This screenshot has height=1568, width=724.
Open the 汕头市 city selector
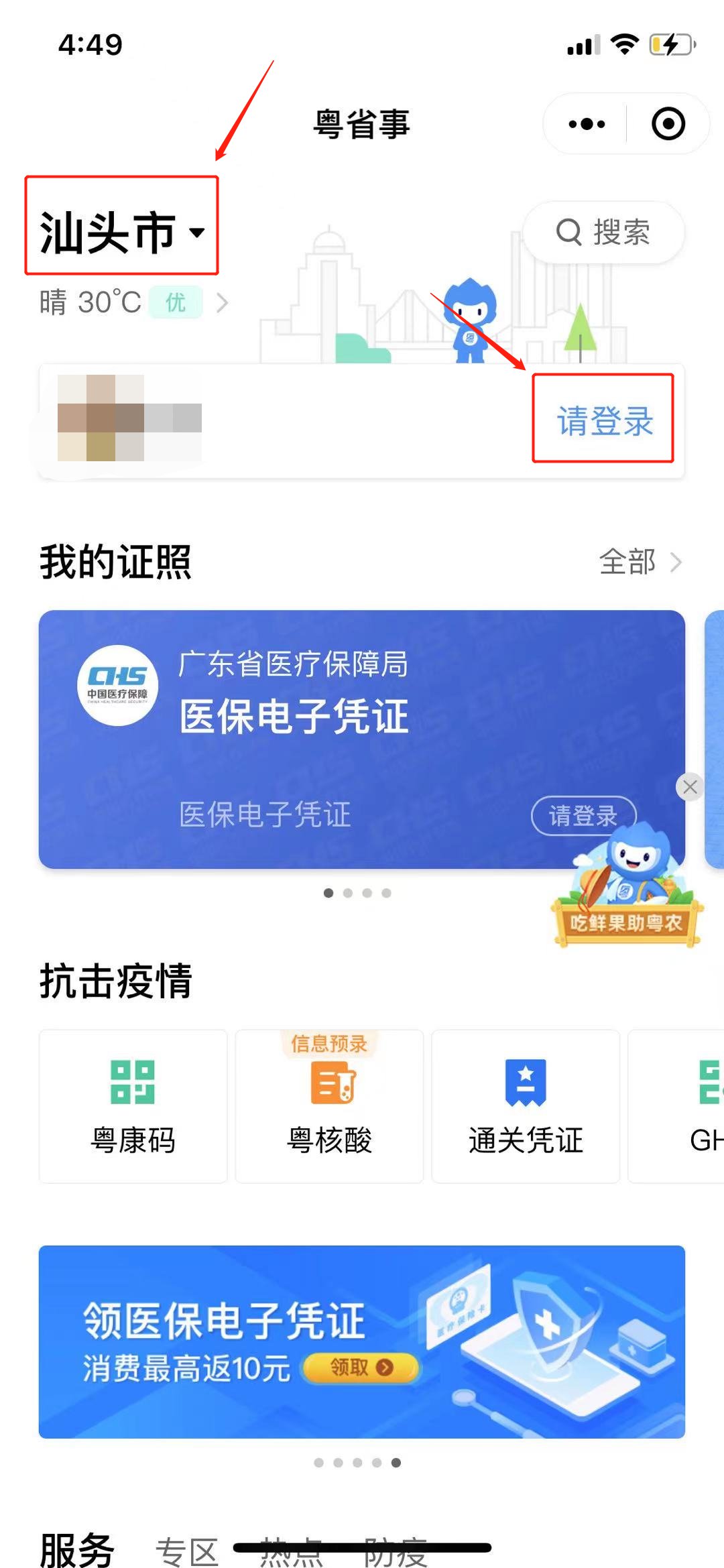122,232
